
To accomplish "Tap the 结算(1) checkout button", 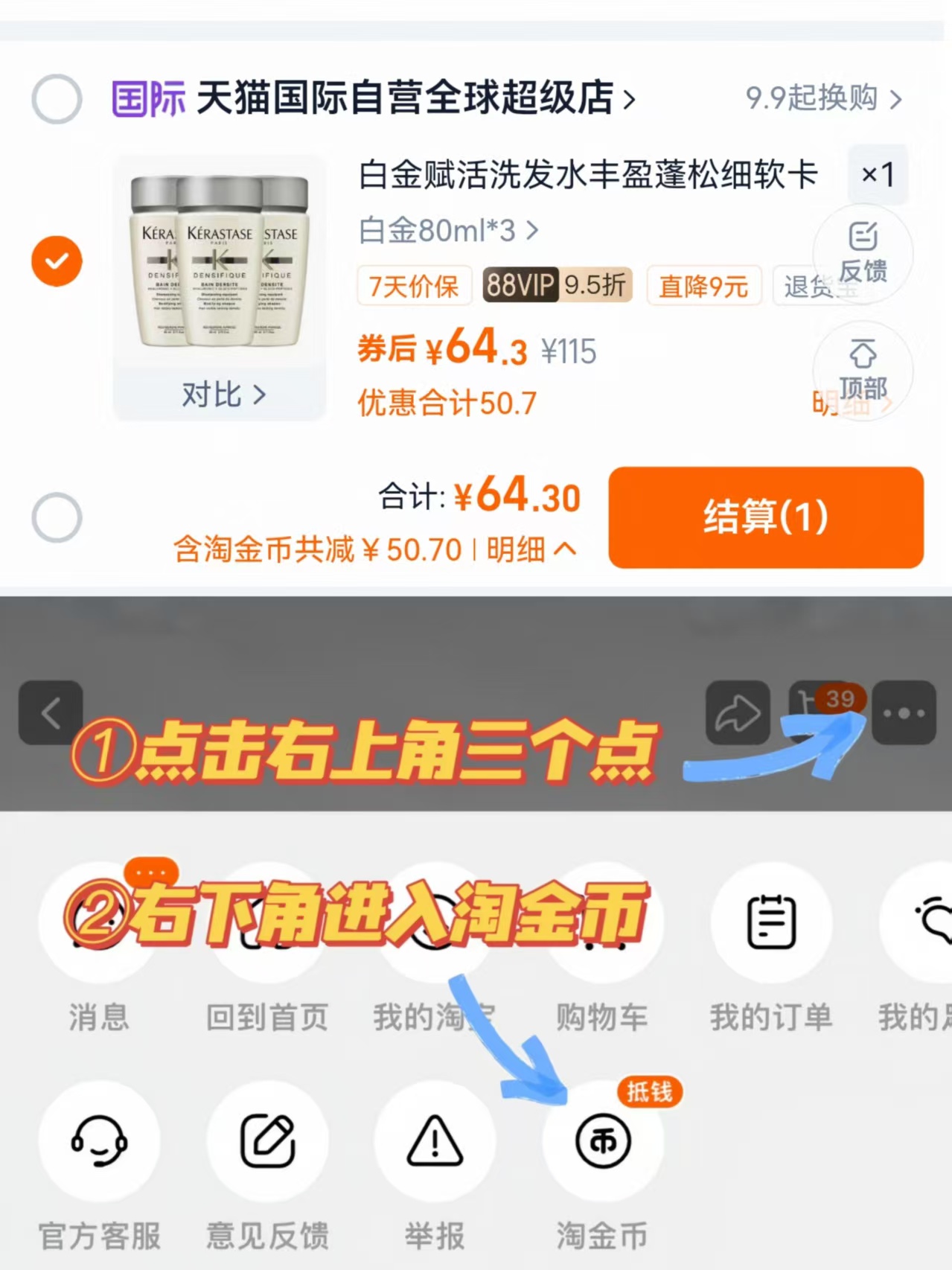I will [766, 517].
